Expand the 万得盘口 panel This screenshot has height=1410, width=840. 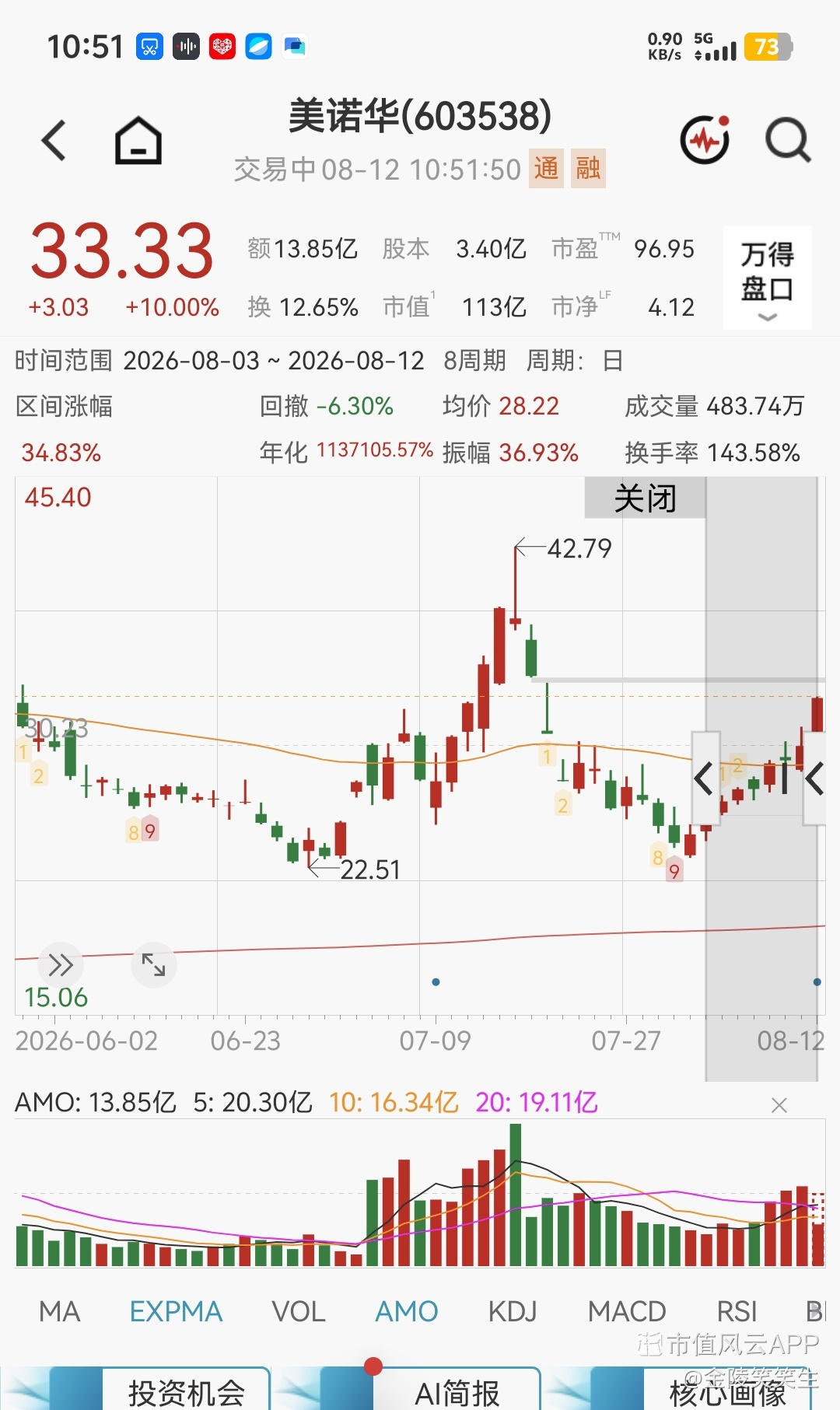(x=767, y=278)
